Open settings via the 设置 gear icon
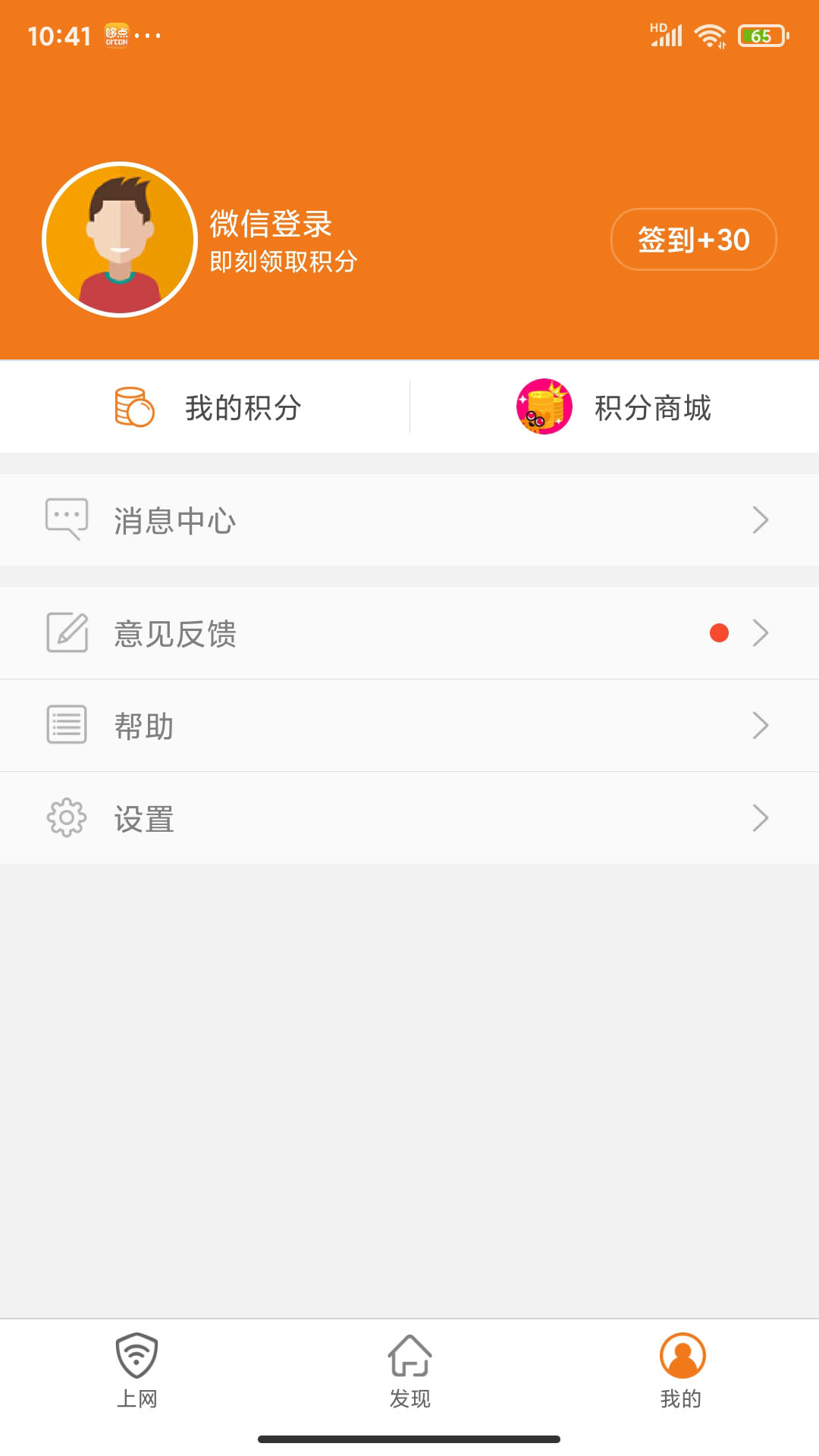The width and height of the screenshot is (819, 1456). click(x=67, y=817)
